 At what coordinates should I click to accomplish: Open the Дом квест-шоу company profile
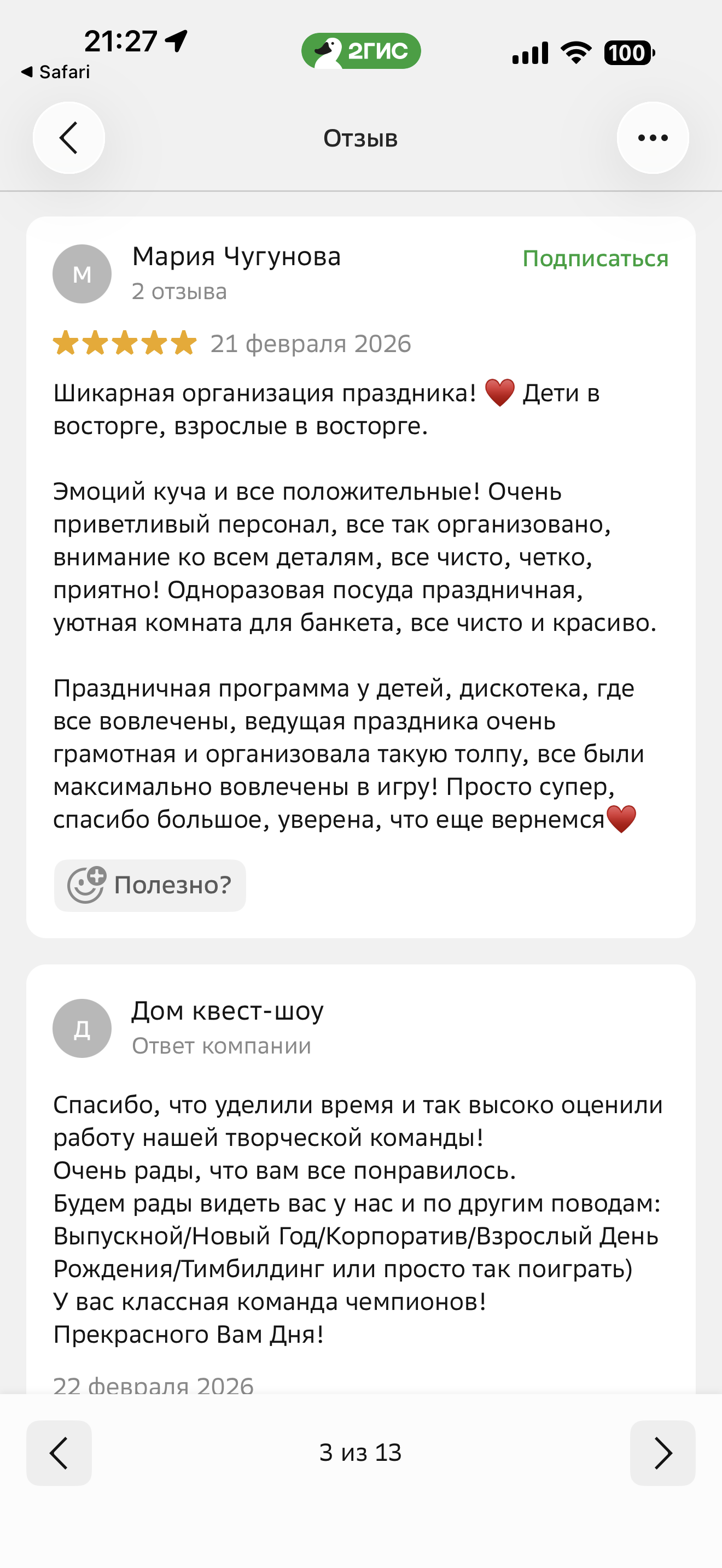click(227, 1011)
